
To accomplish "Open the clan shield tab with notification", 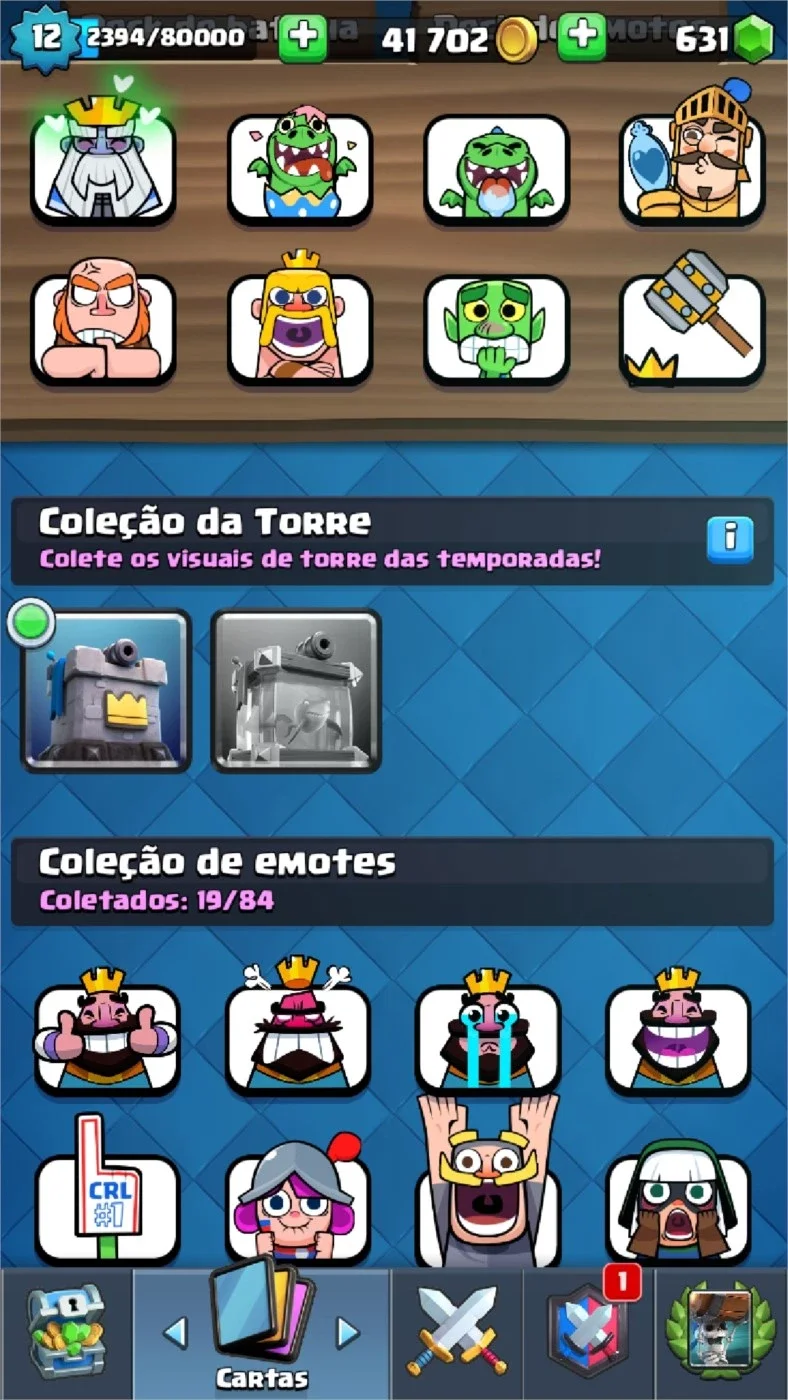I will [x=588, y=1334].
